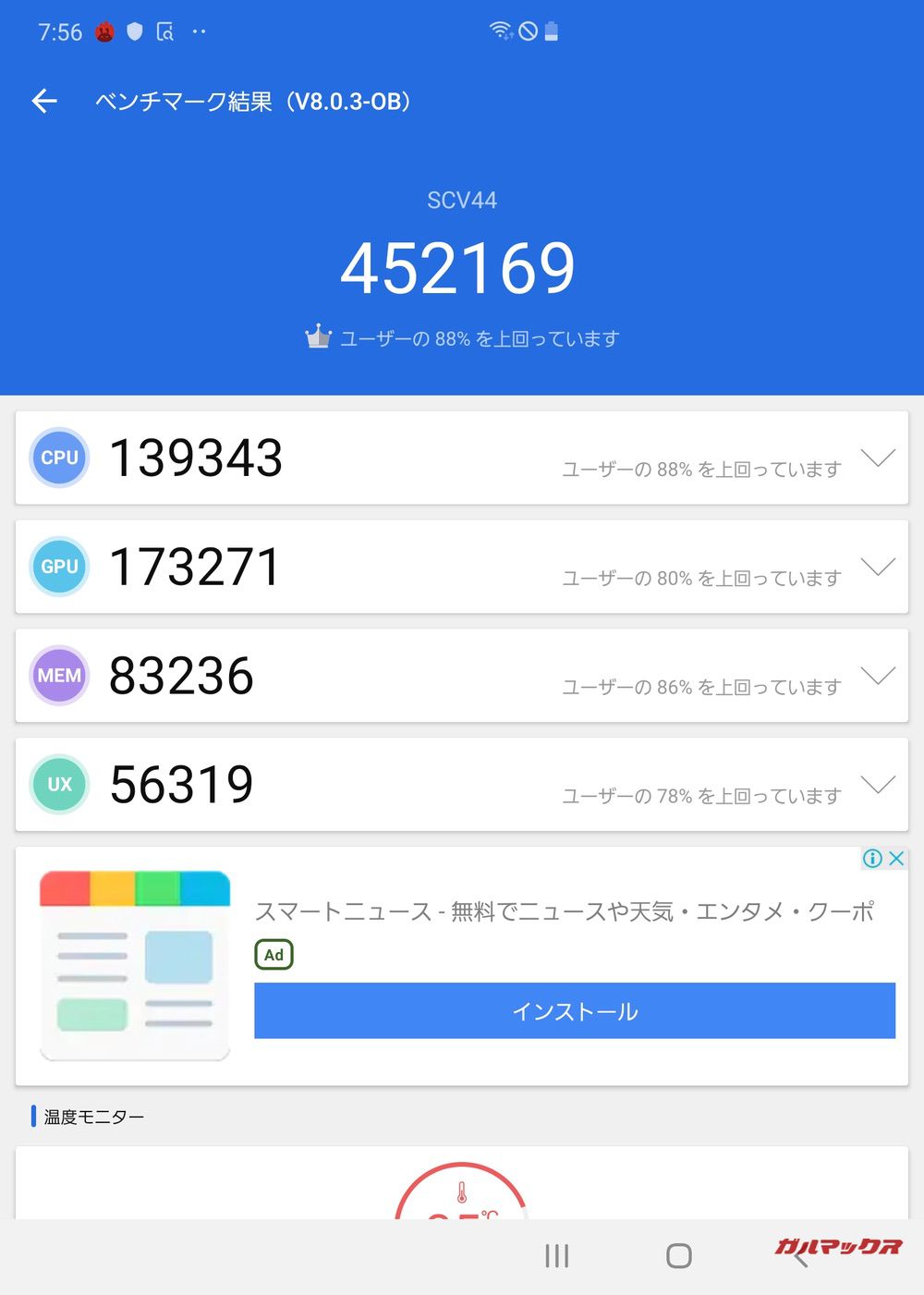Viewport: 924px width, 1295px height.
Task: Go to the home screen
Action: point(679,1255)
